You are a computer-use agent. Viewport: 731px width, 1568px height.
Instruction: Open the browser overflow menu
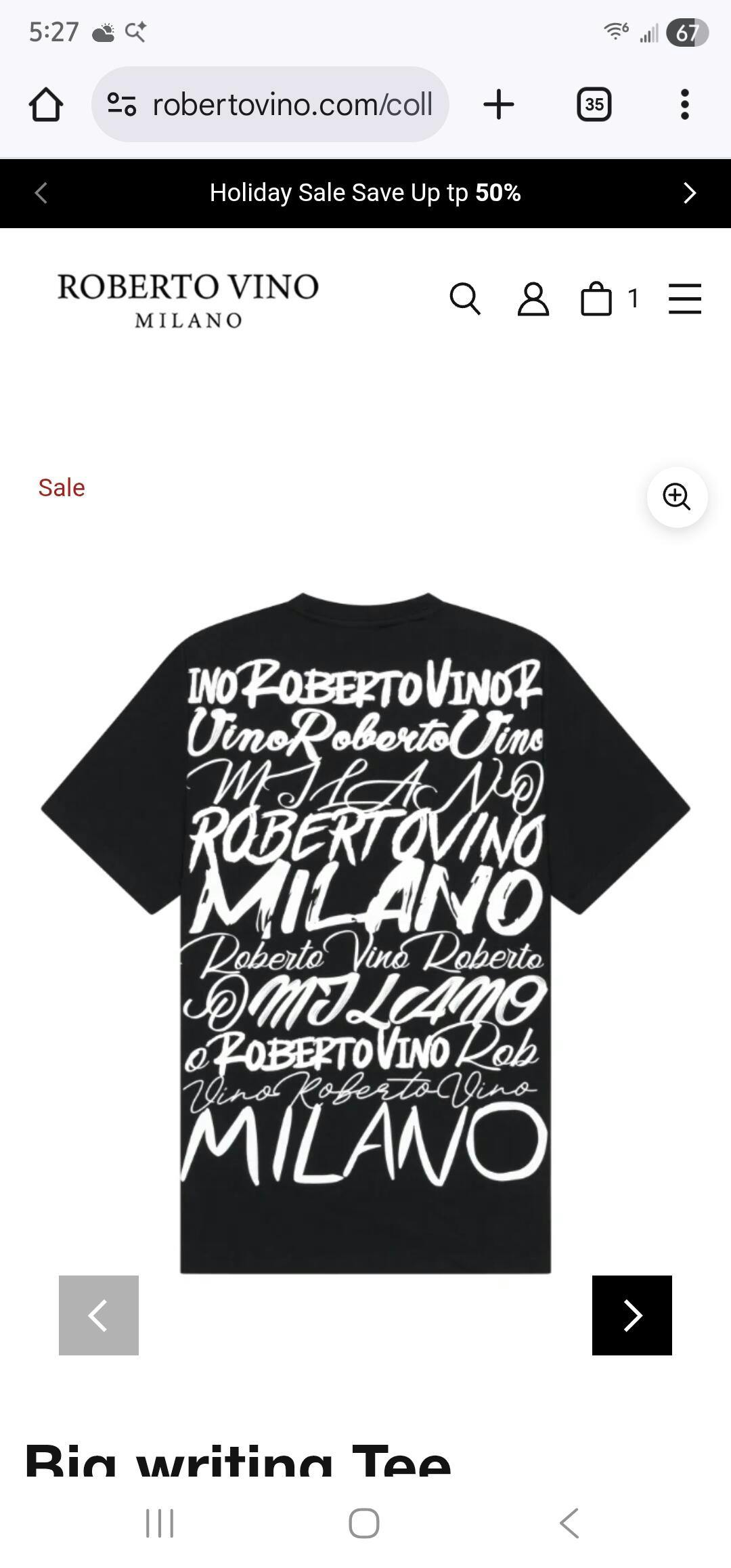click(684, 105)
